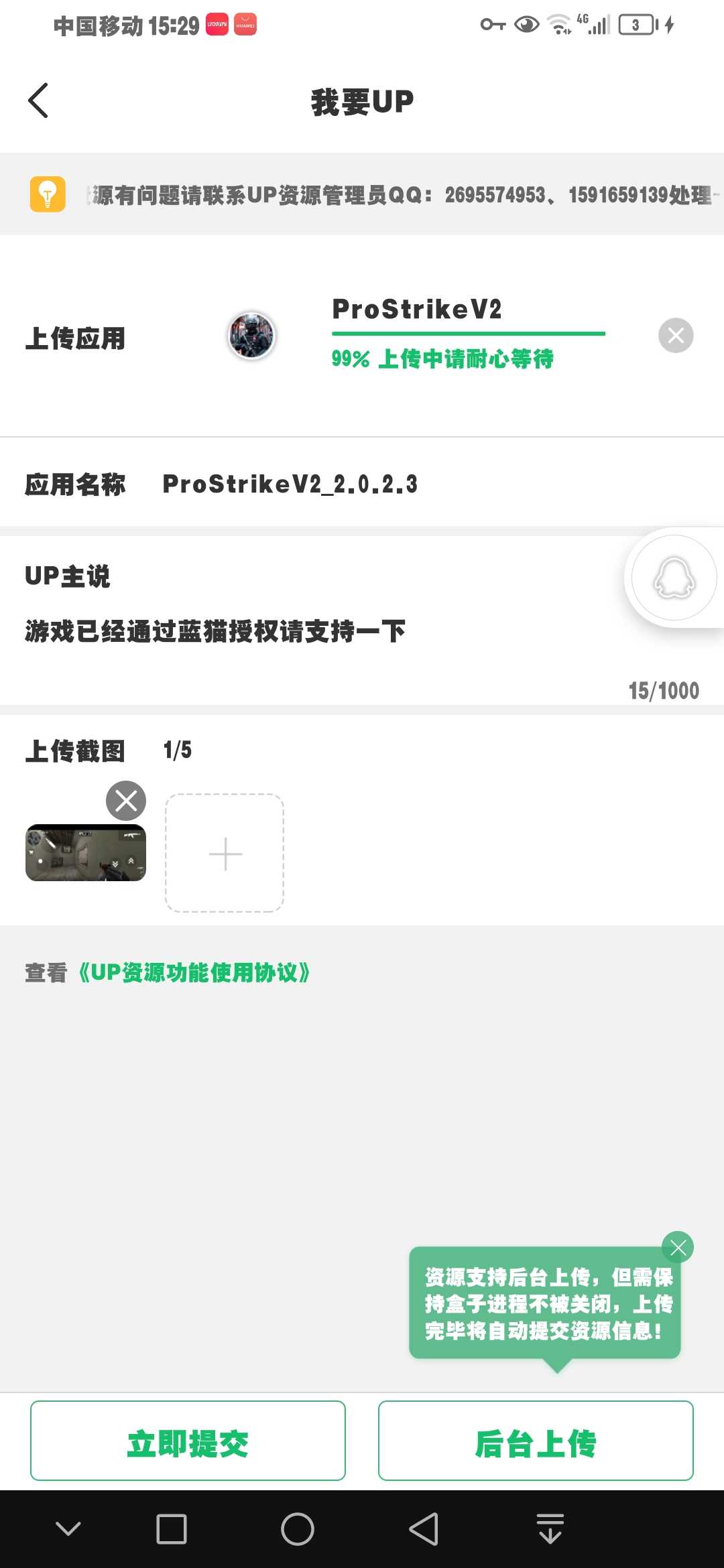Remove the uploaded screenshot
Viewport: 724px width, 1568px height.
point(126,801)
